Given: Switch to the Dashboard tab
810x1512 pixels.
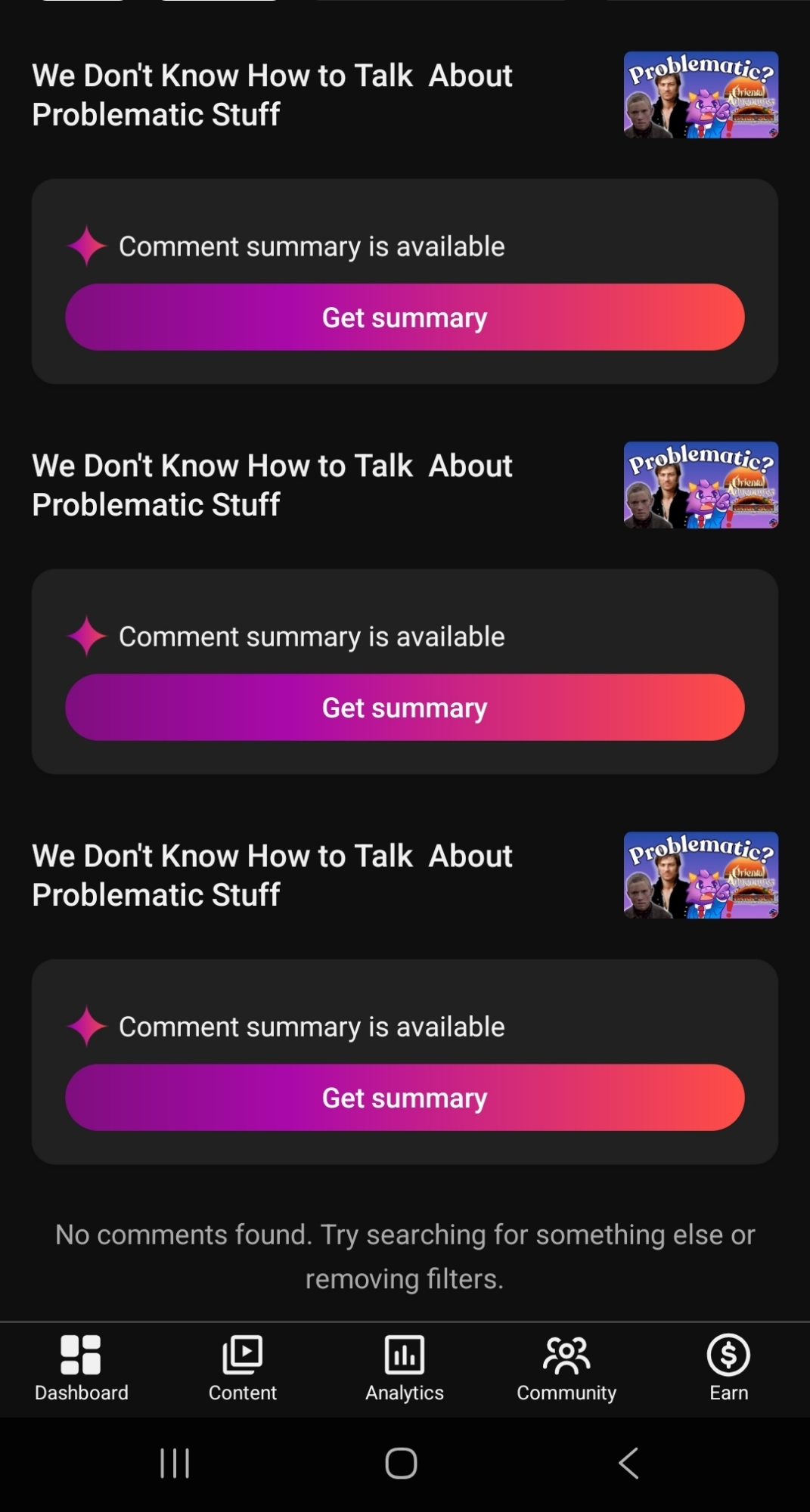Looking at the screenshot, I should pyautogui.click(x=81, y=1368).
